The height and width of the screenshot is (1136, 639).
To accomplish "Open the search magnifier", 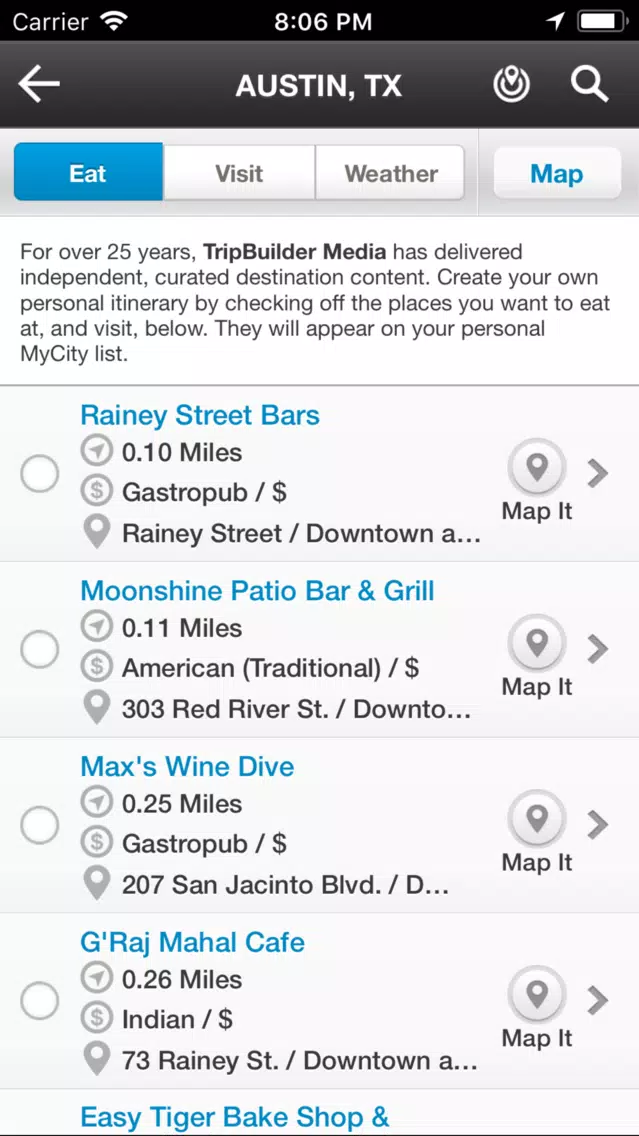I will pos(588,85).
